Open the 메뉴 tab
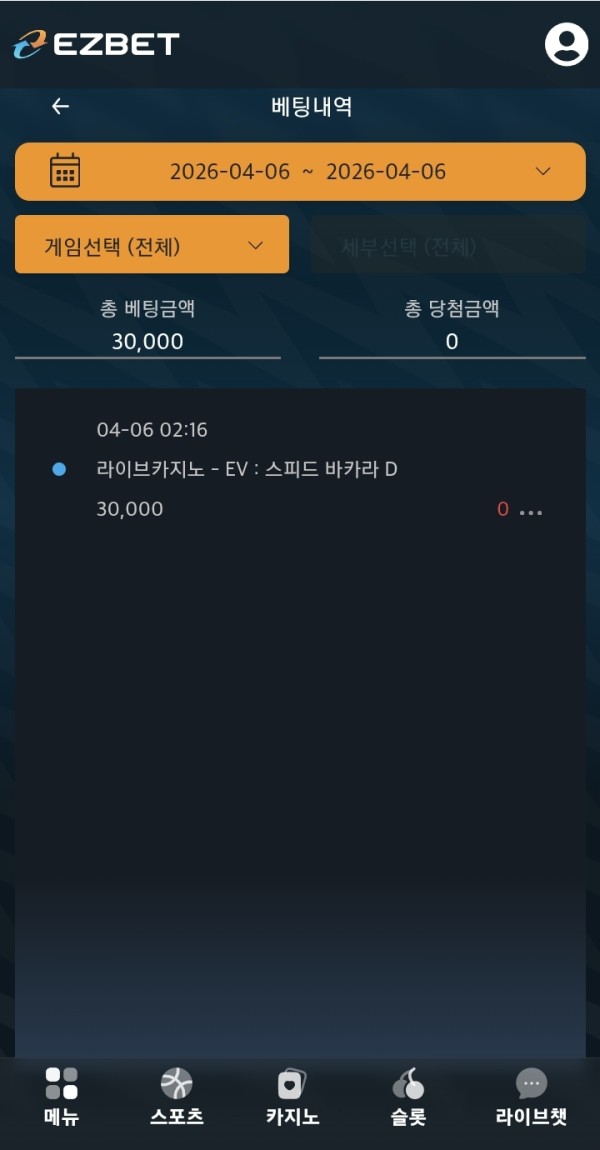Viewport: 600px width, 1150px height. coord(61,1097)
